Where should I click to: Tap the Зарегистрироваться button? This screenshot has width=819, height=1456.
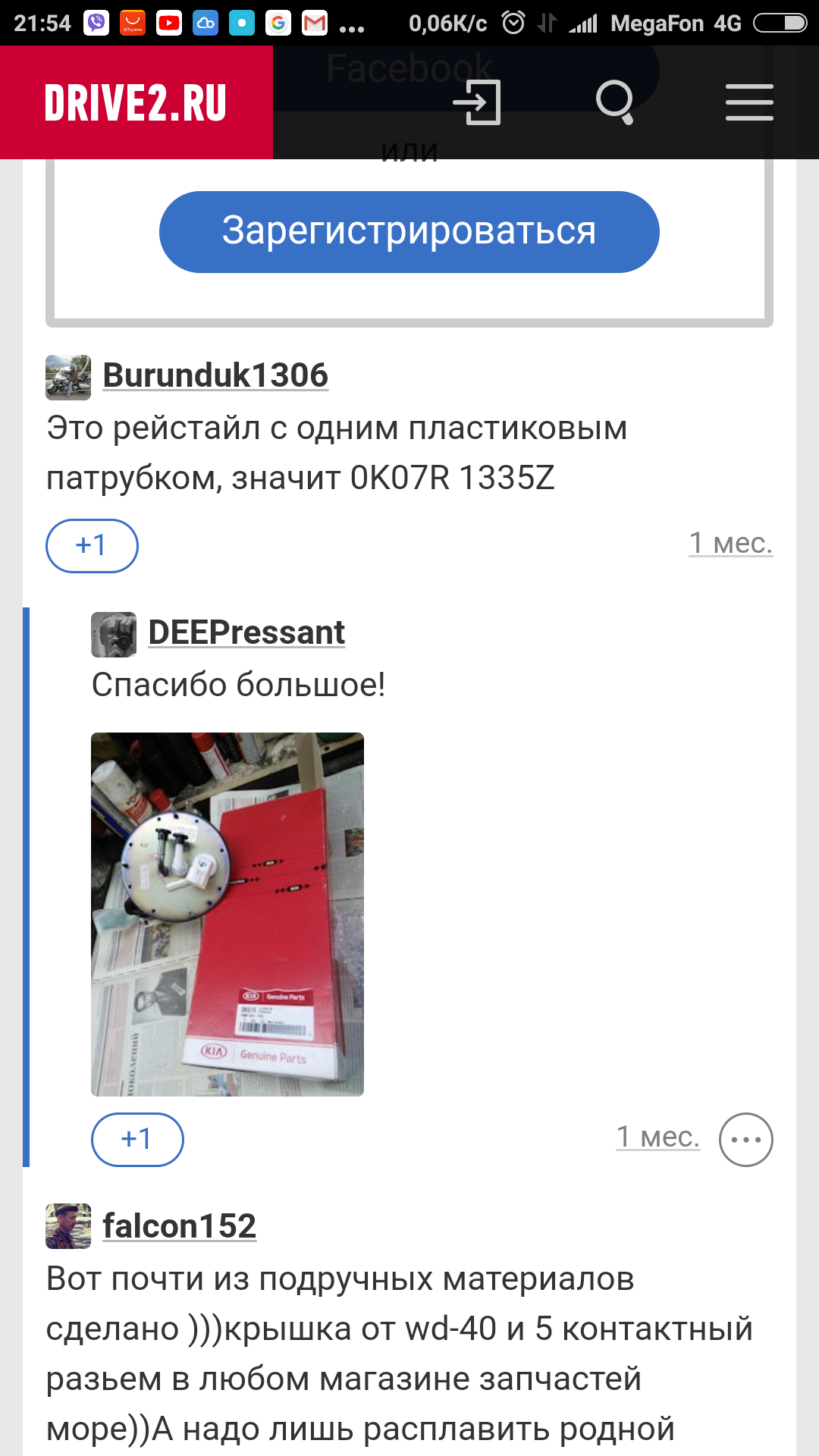point(409,231)
